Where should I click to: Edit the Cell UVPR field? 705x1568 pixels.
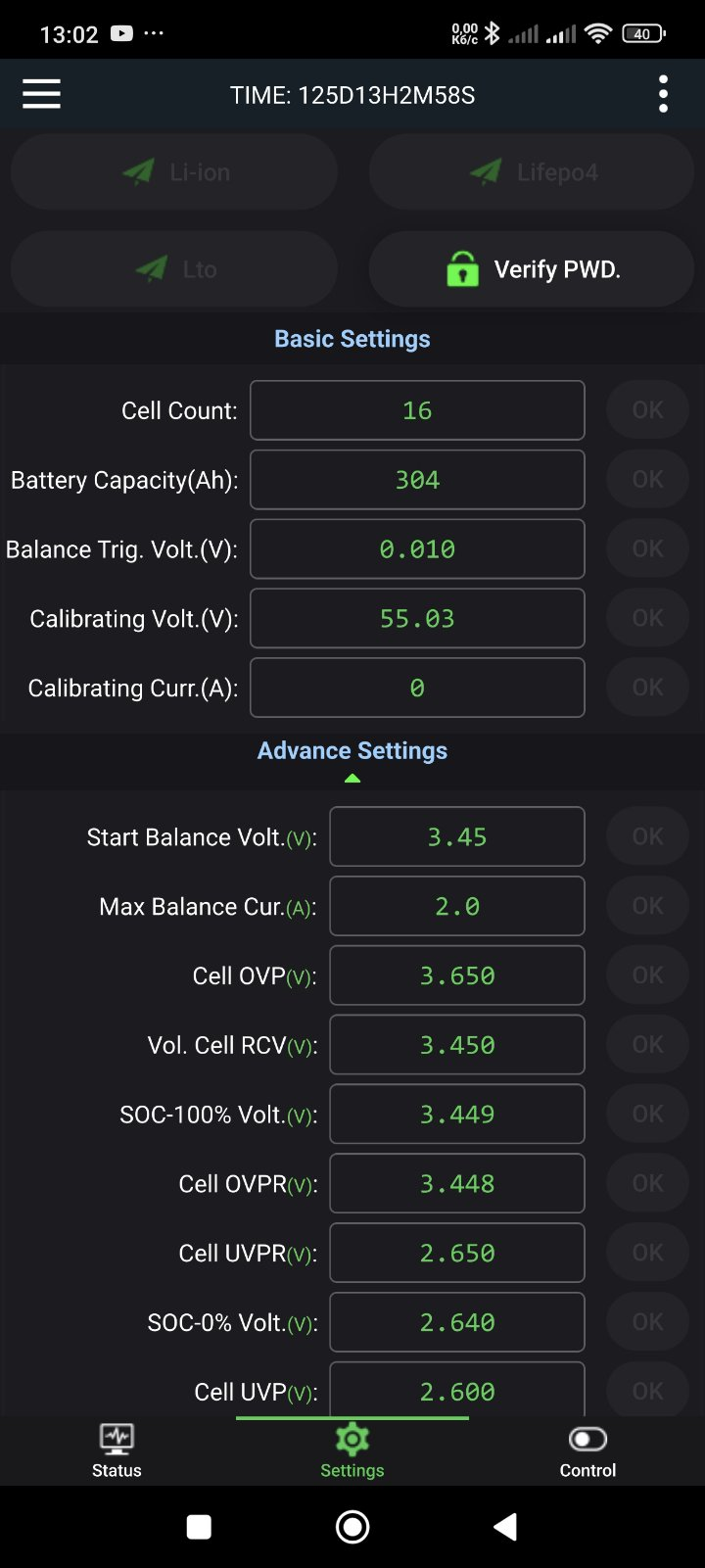tap(457, 1253)
